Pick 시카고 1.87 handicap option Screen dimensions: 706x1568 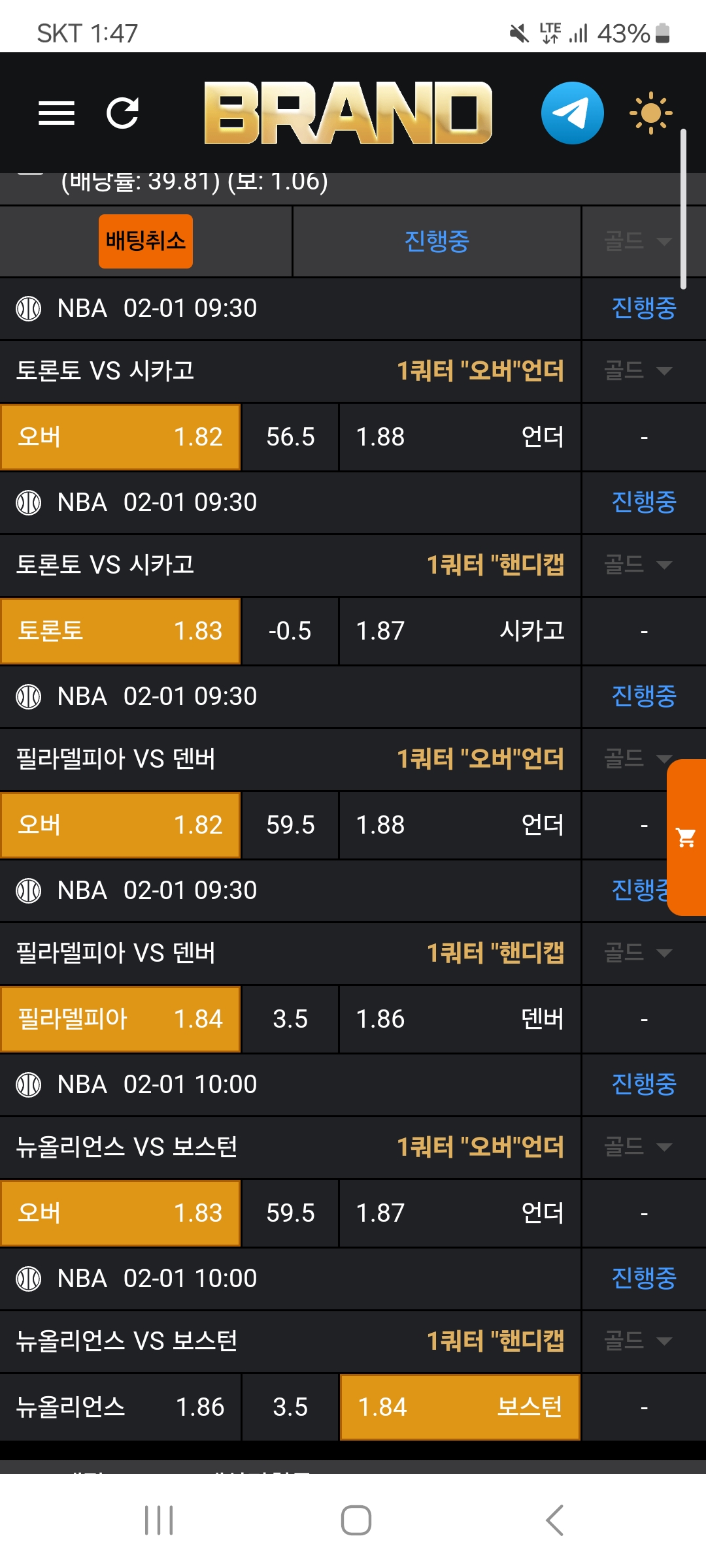click(x=460, y=630)
